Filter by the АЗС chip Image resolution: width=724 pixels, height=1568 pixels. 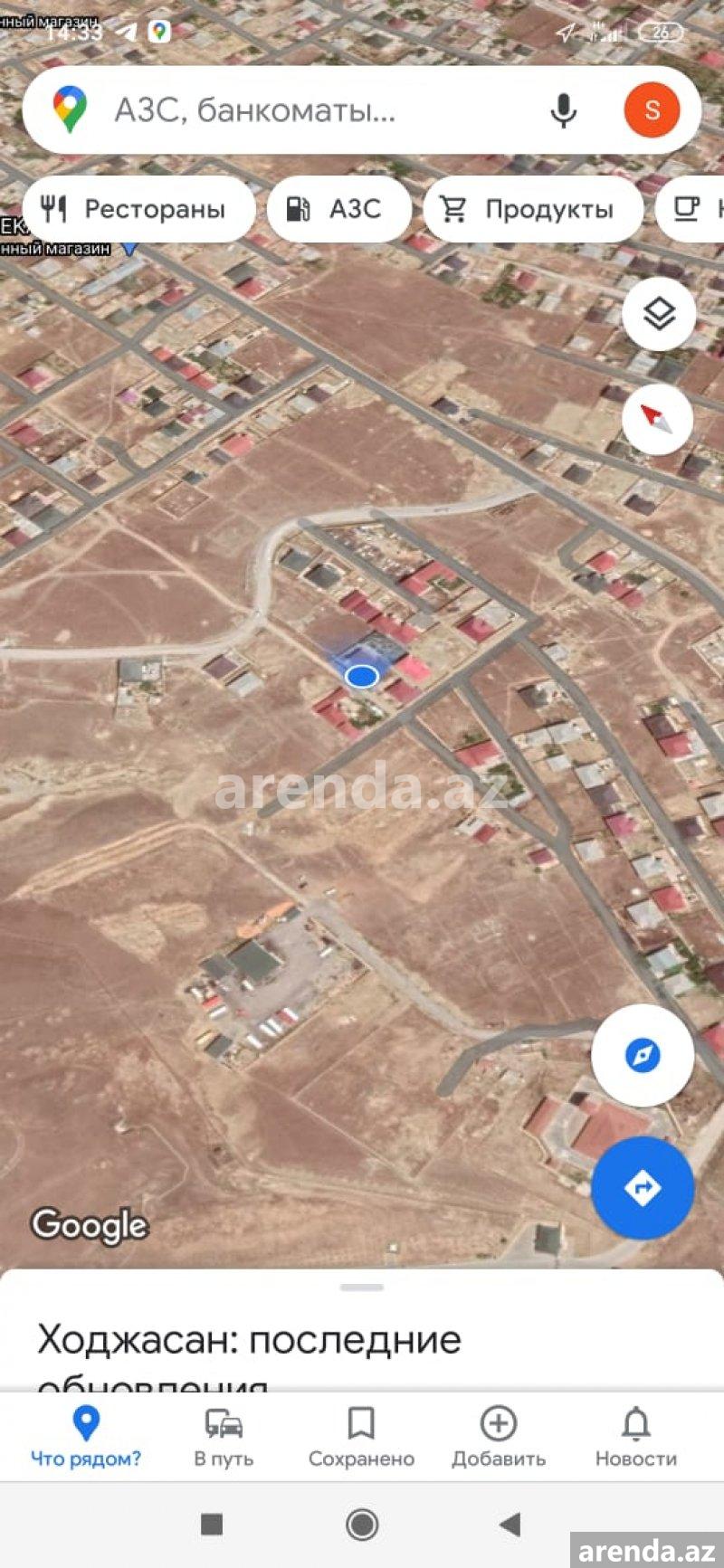click(x=339, y=209)
